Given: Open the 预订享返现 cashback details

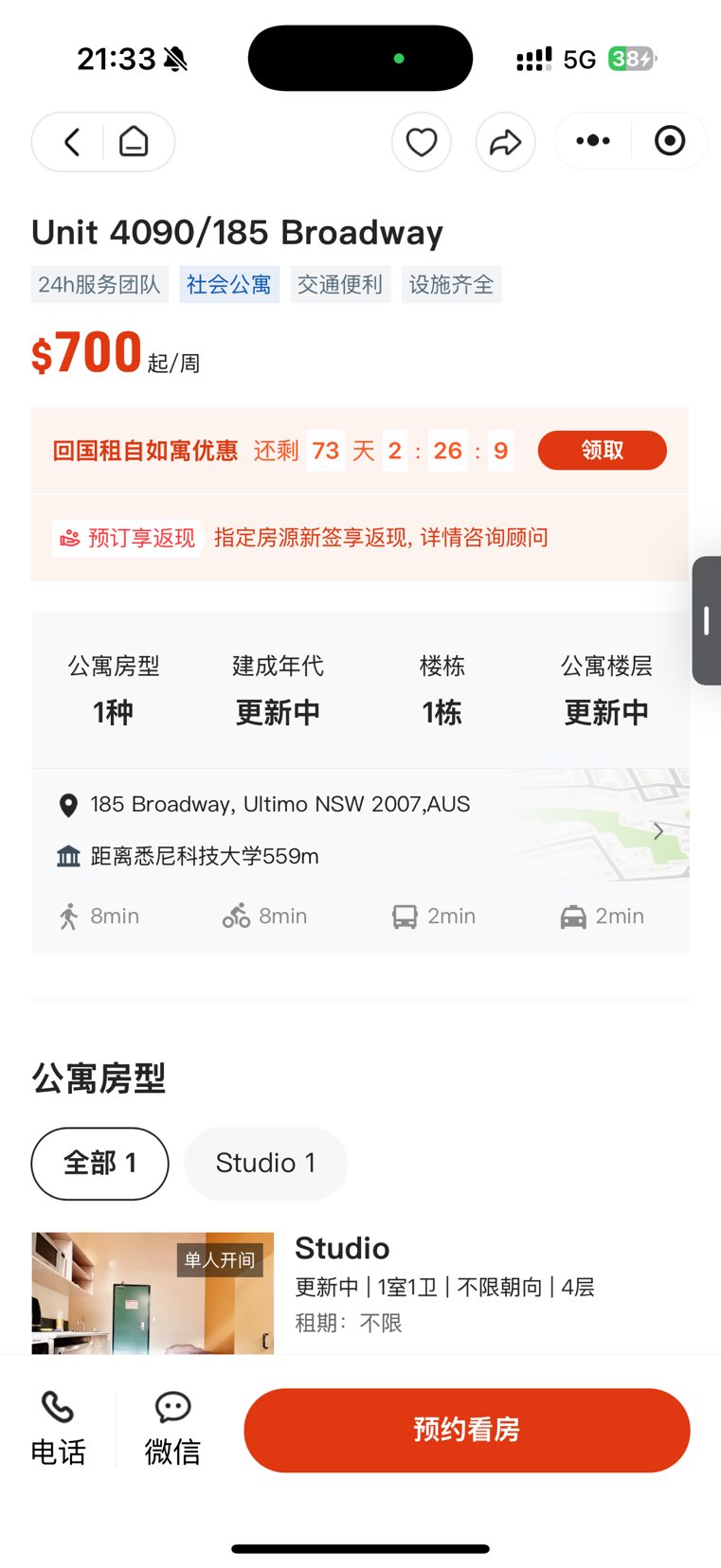Looking at the screenshot, I should click(128, 538).
